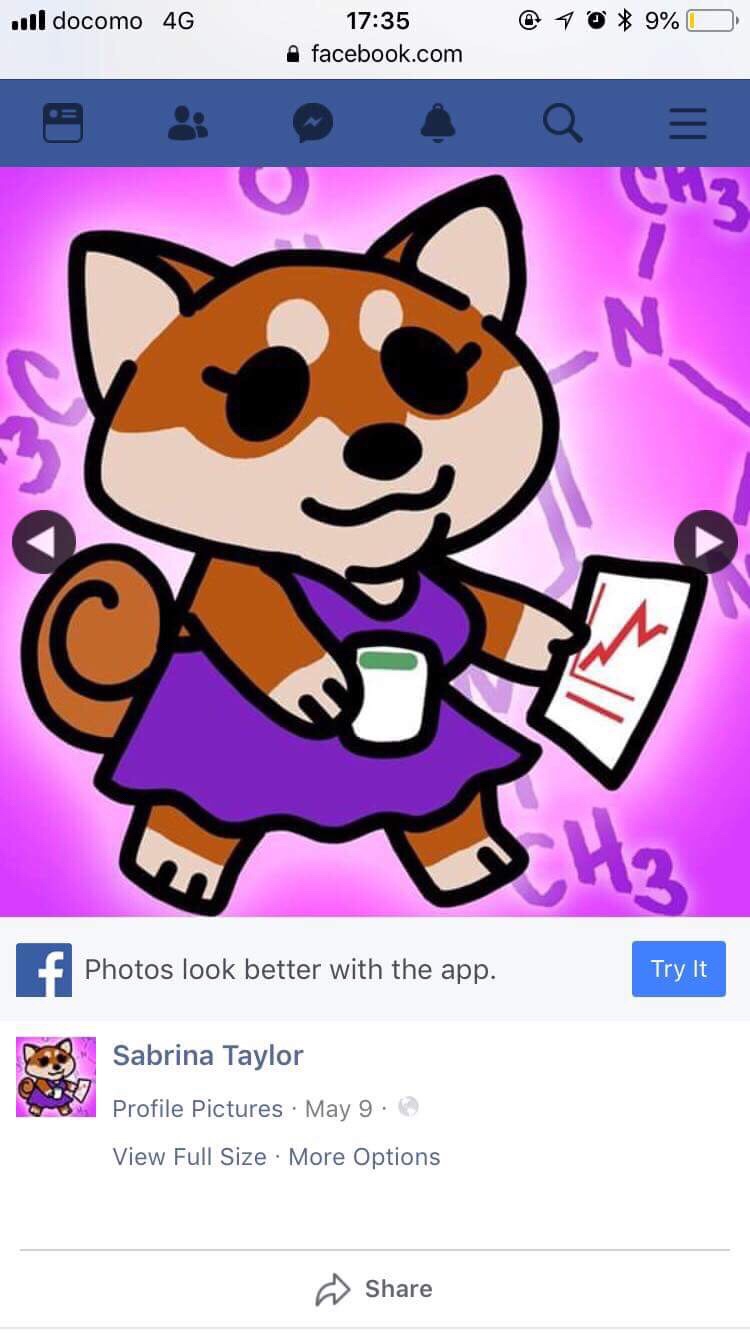This screenshot has width=750, height=1334.
Task: Tap Sabrina Taylor's small profile thumbnail
Action: (x=56, y=1077)
